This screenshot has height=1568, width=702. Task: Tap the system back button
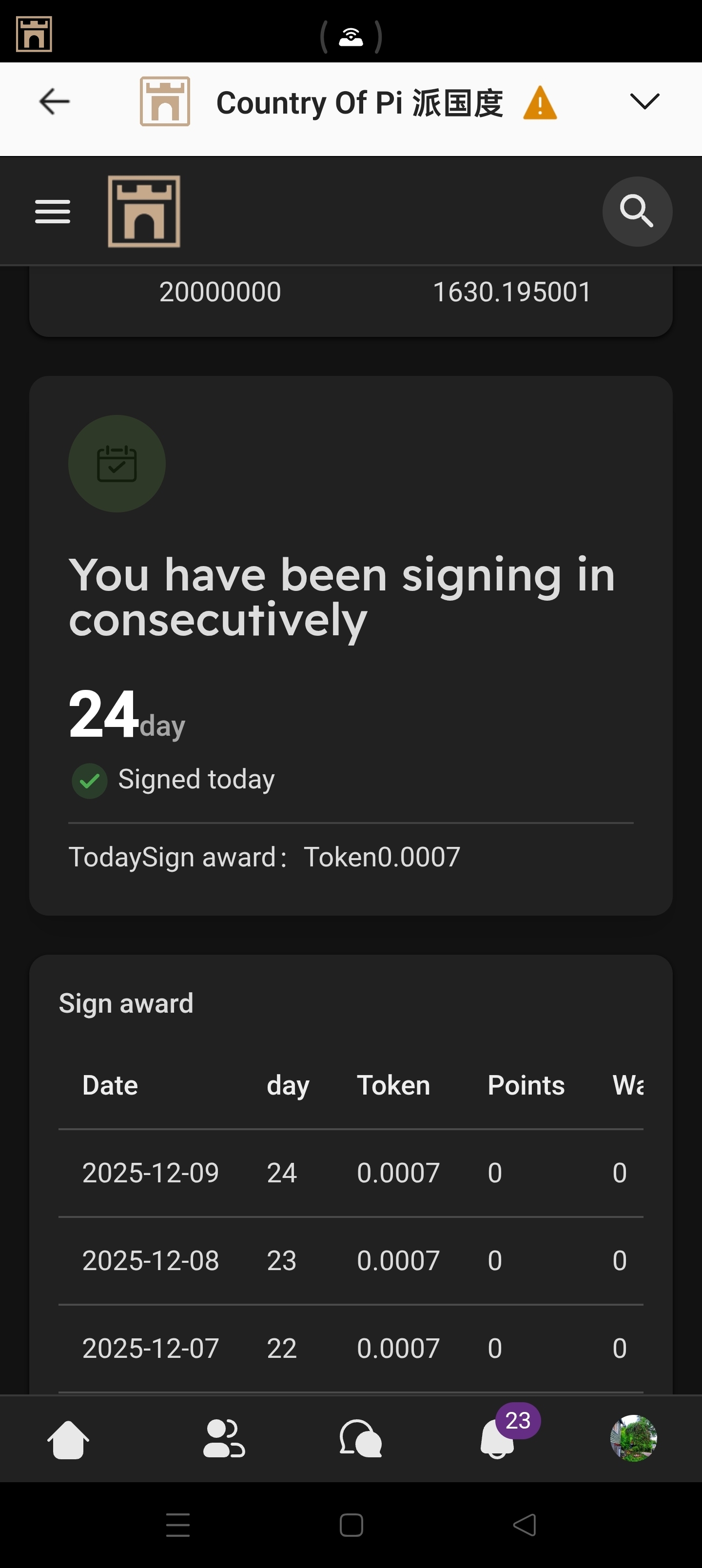[524, 1526]
